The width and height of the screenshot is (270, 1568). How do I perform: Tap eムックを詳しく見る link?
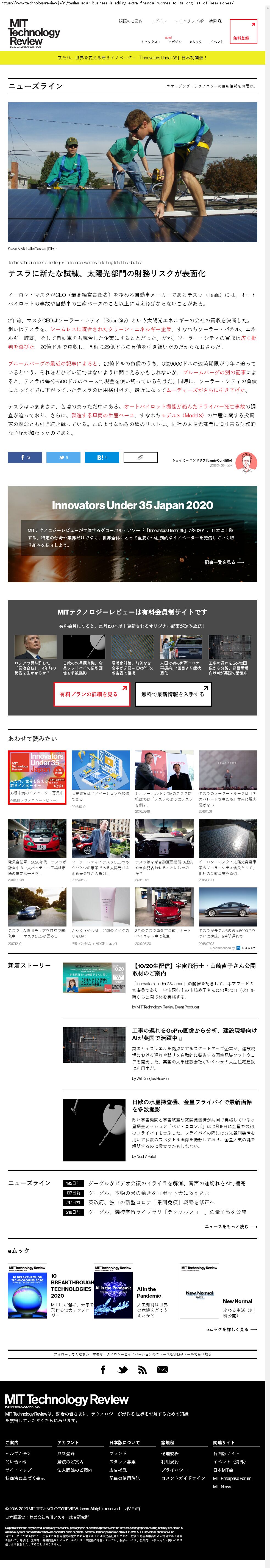[231, 1329]
